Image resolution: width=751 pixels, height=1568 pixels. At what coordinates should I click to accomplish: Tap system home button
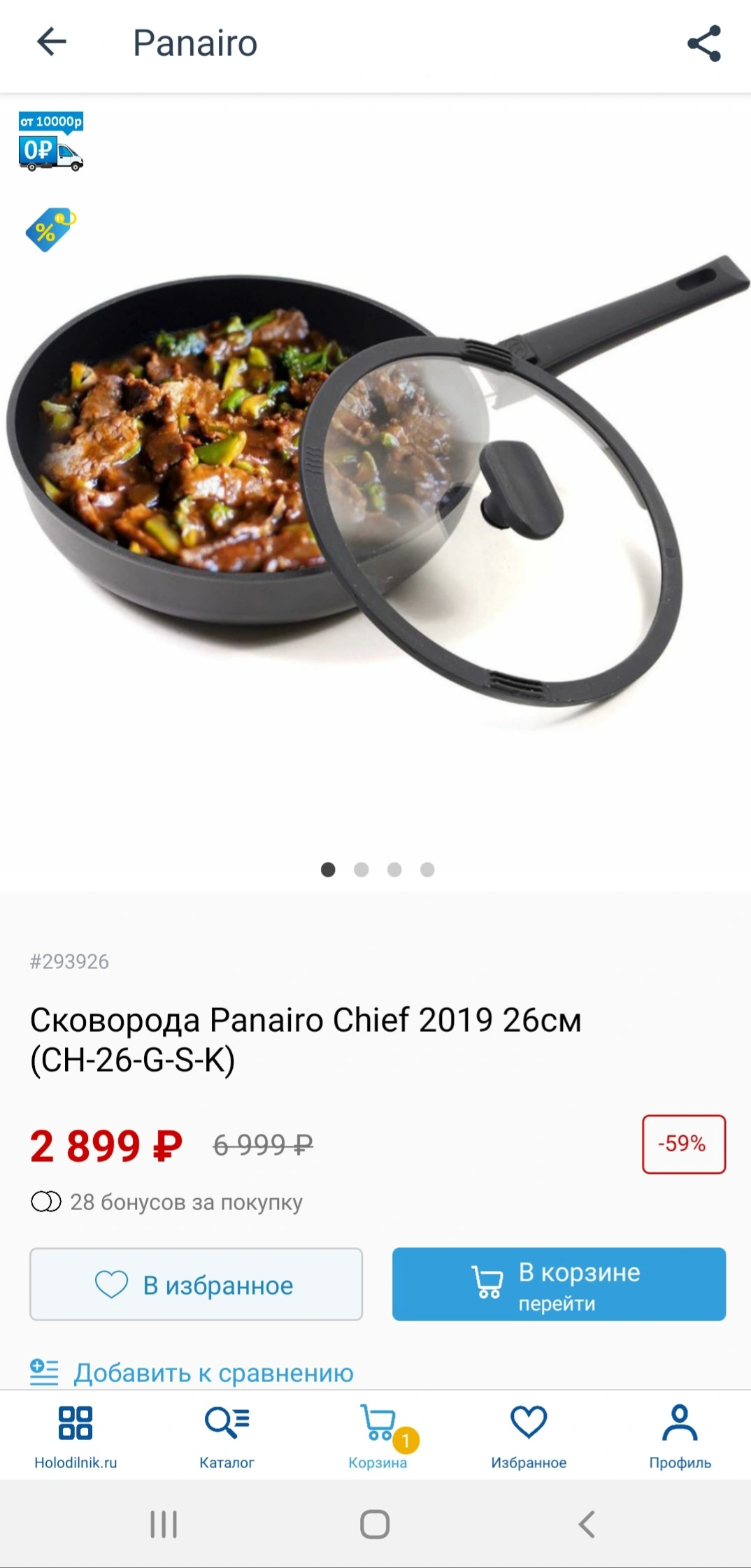(375, 1524)
